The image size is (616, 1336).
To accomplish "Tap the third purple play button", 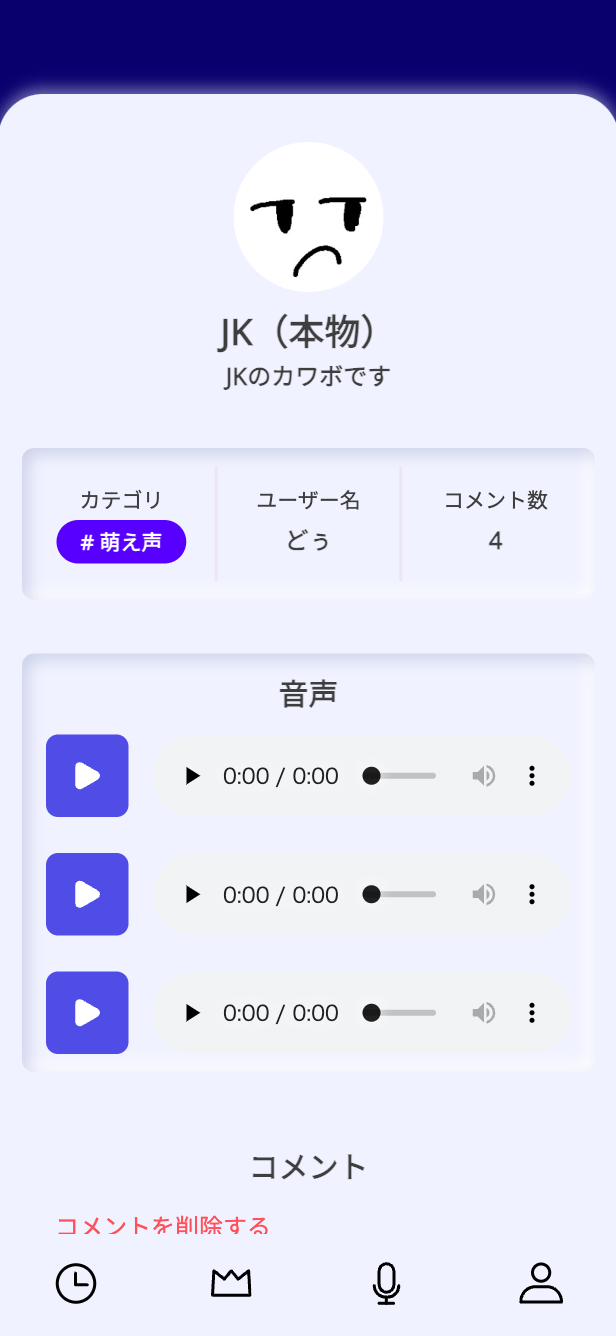I will pyautogui.click(x=87, y=1013).
